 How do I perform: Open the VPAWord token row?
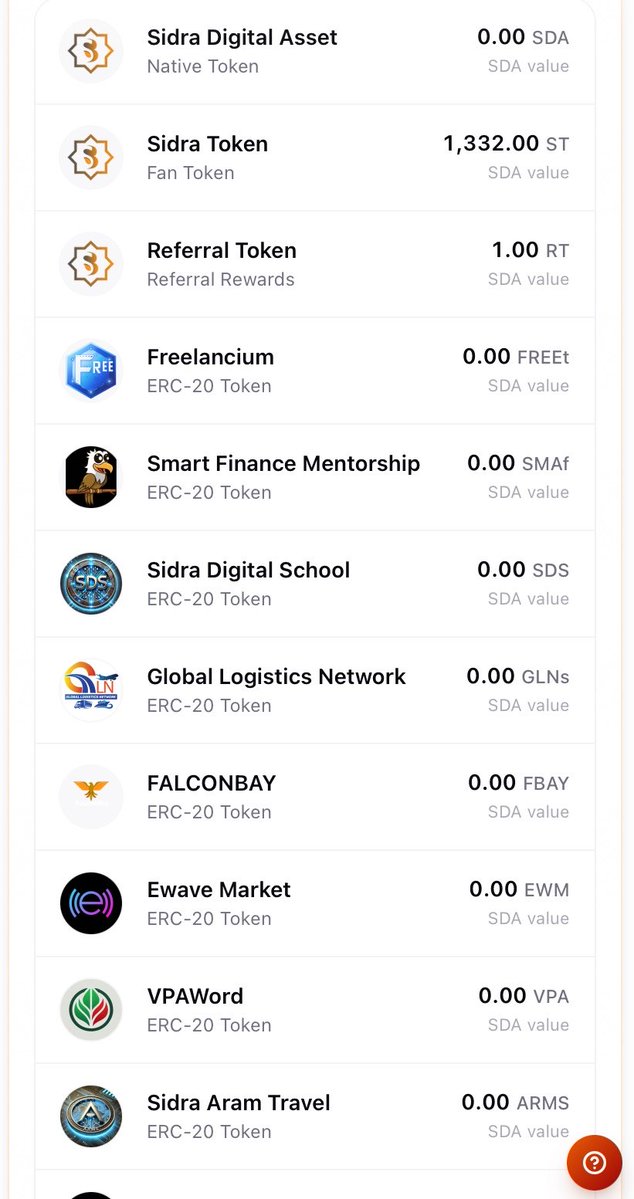tap(315, 1009)
